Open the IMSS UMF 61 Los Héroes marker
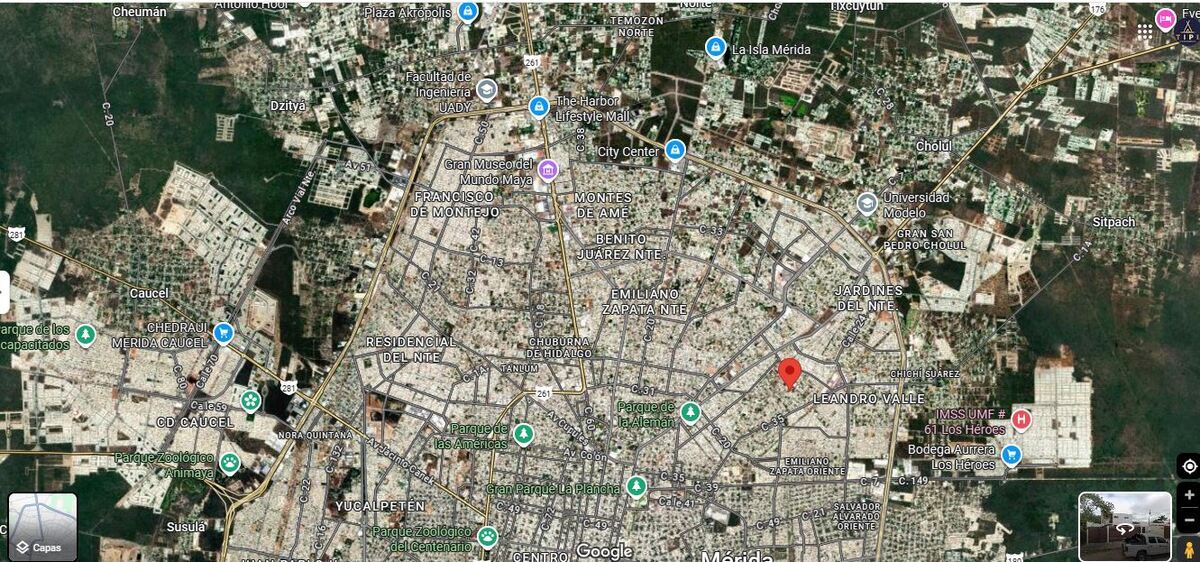Image resolution: width=1200 pixels, height=562 pixels. (1021, 419)
